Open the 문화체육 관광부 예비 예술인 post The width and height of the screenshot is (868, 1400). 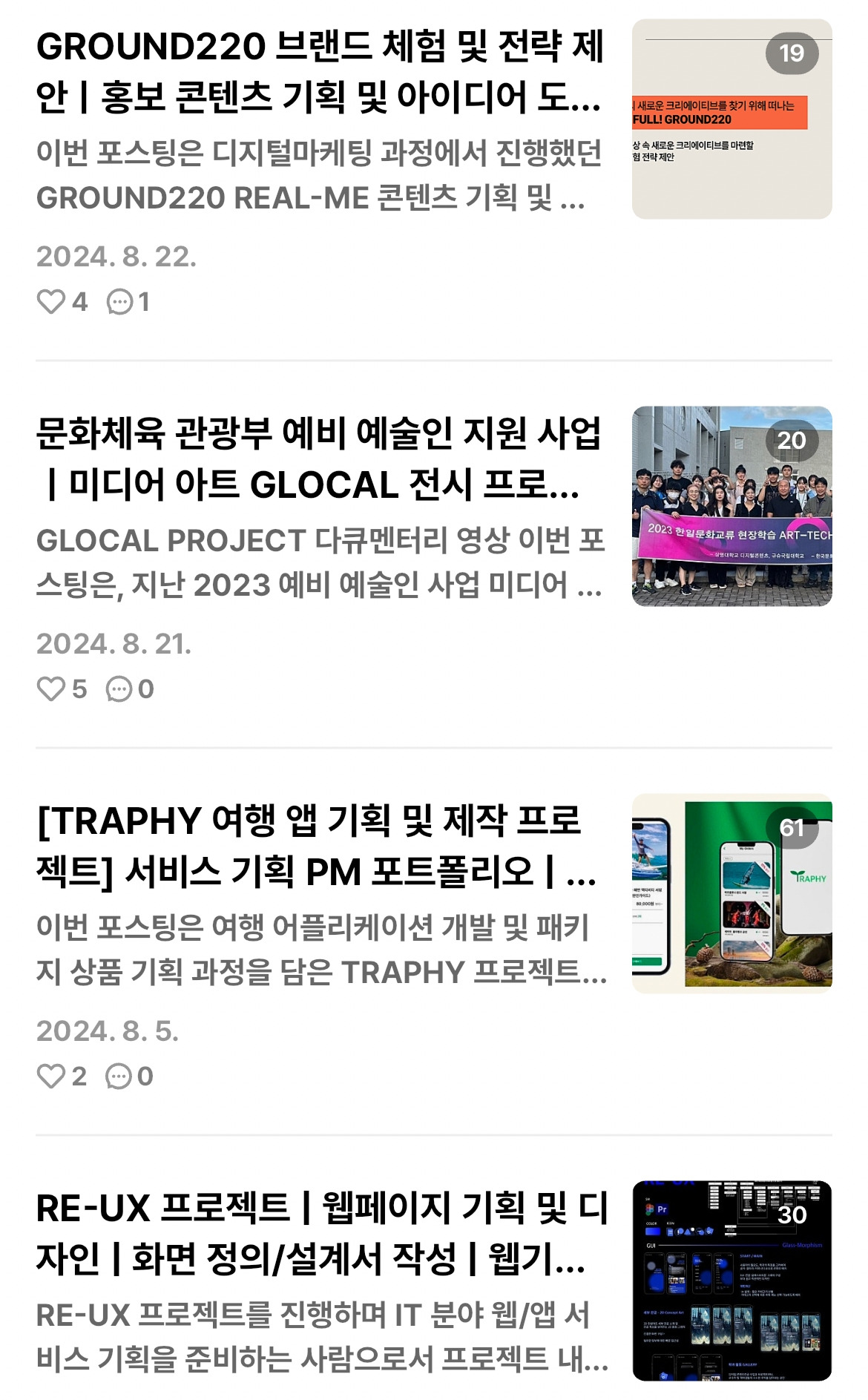tap(319, 459)
